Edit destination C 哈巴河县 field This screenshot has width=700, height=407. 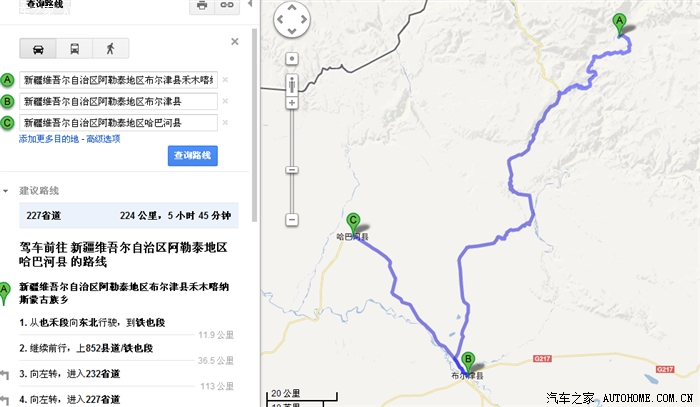pos(118,123)
